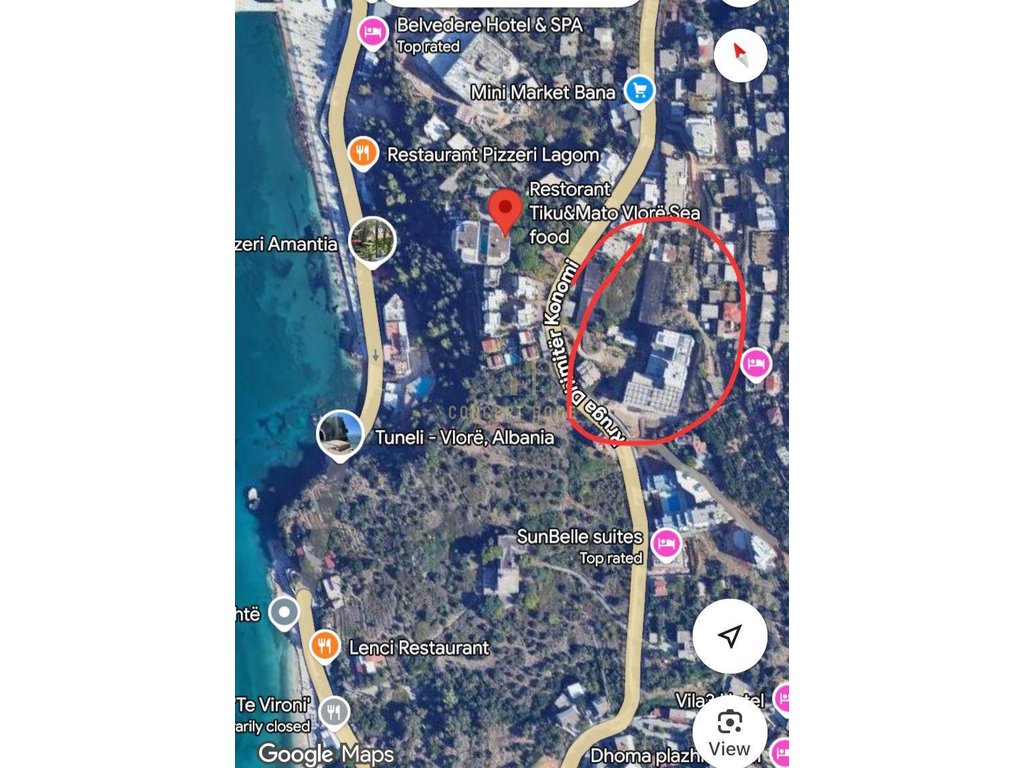Tap the red pin for Restorant Tiku&Mato
Viewport: 1024px width, 768px height.
point(505,211)
